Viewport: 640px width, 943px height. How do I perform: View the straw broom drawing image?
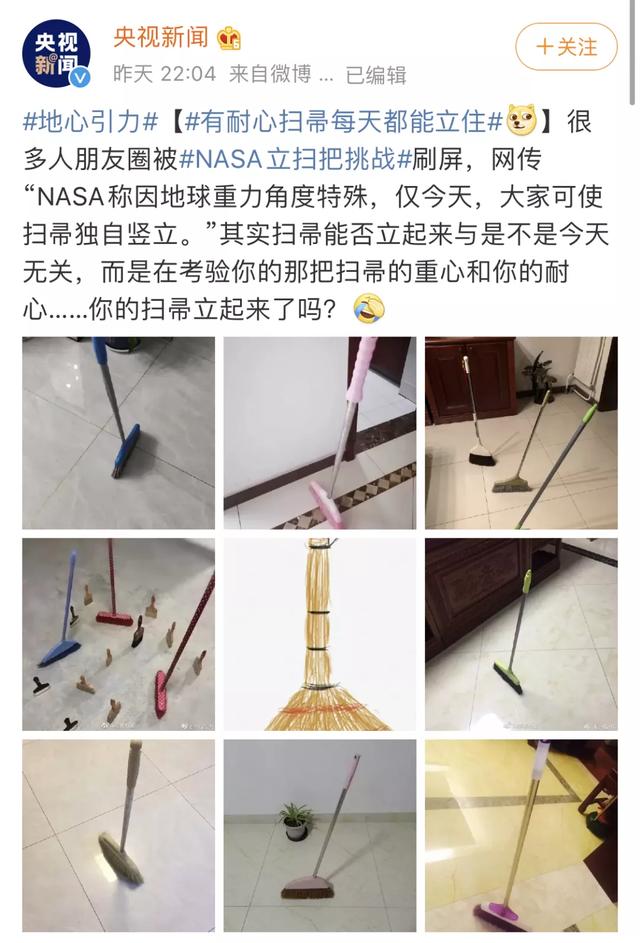(319, 634)
